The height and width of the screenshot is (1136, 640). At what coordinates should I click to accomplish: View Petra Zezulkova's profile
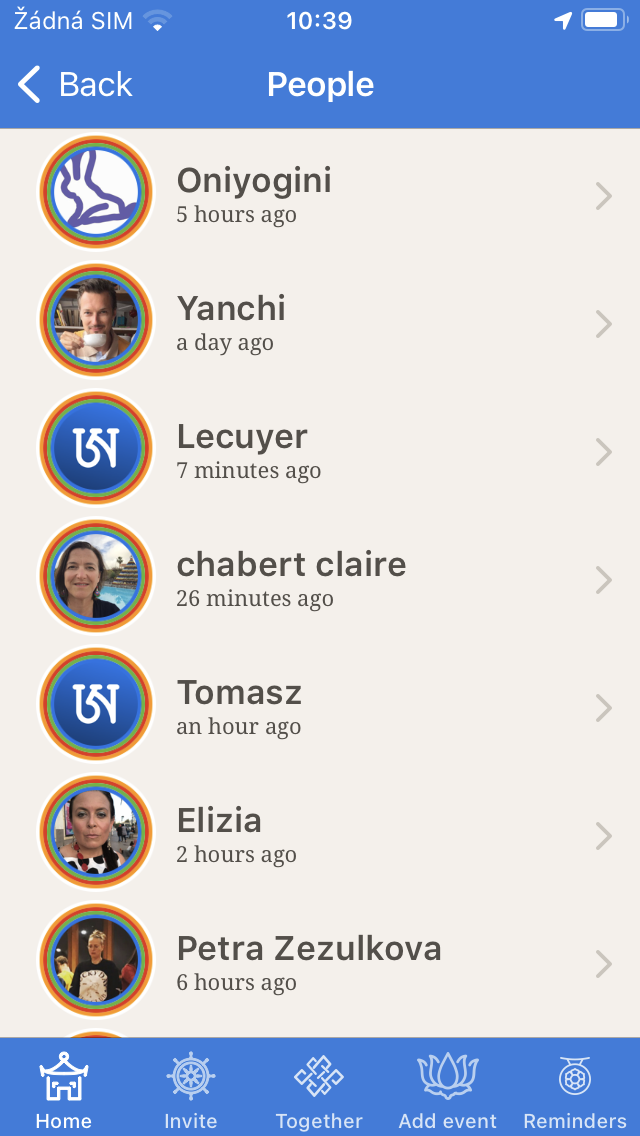tap(320, 963)
